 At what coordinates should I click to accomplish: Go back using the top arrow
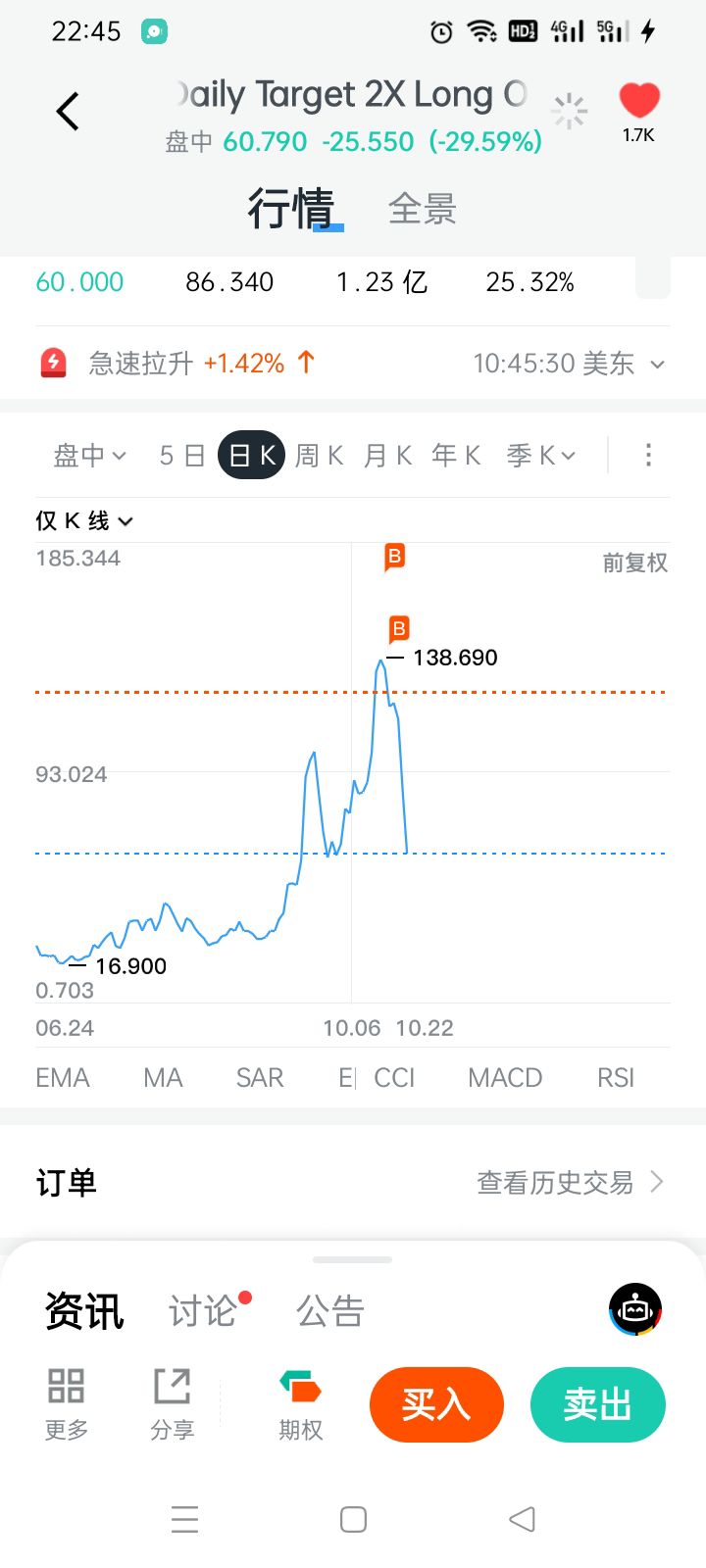(68, 112)
